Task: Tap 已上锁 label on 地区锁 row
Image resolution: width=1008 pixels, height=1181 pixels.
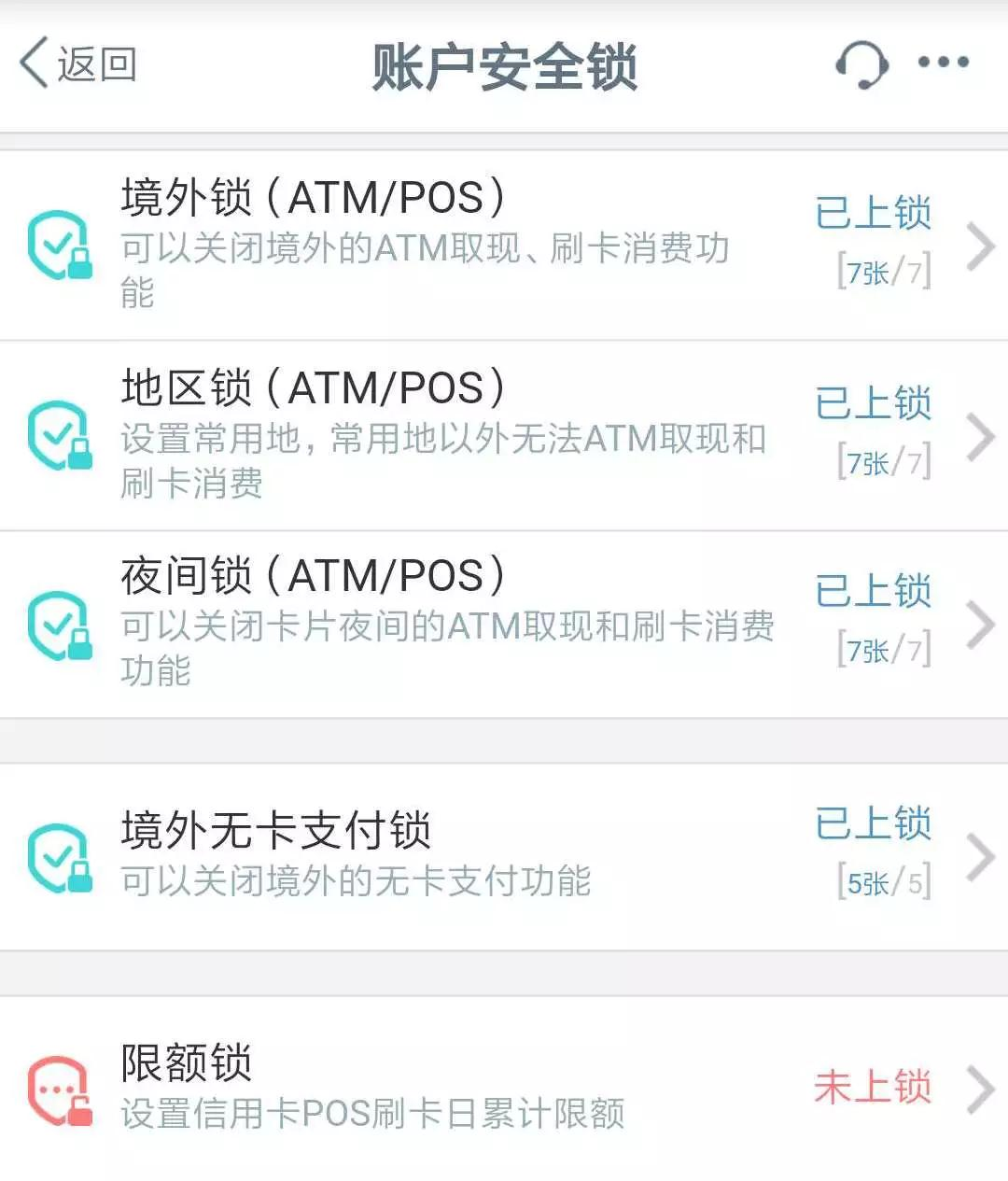Action: pos(872,401)
